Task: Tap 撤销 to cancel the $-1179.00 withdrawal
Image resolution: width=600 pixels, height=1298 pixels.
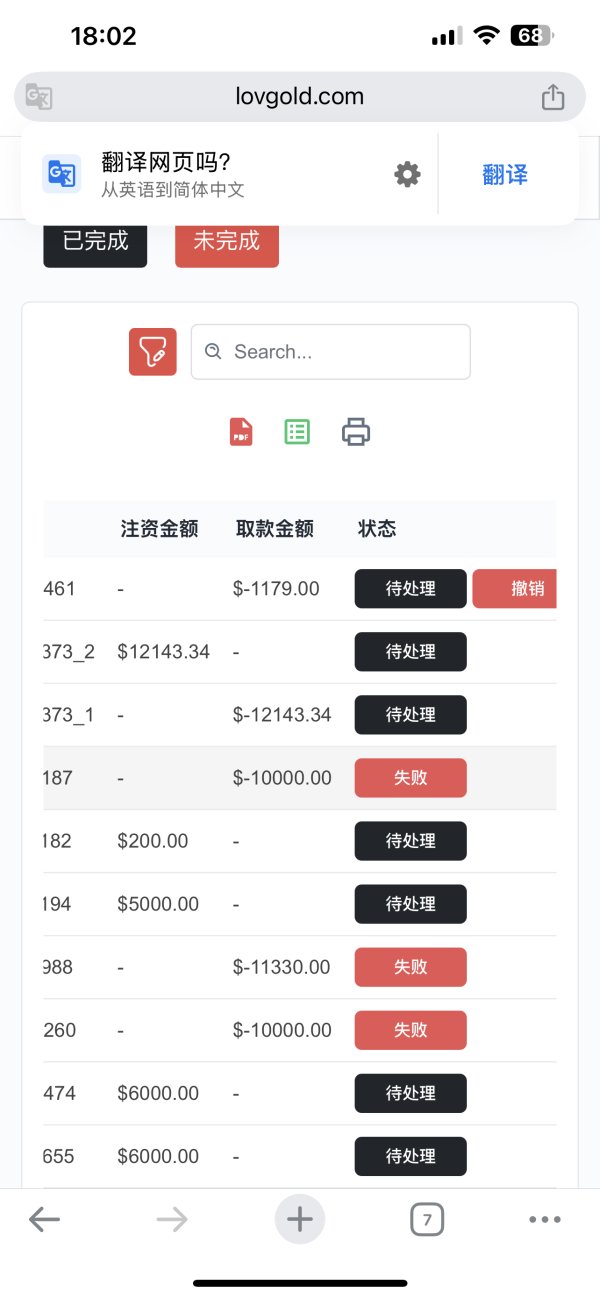Action: pos(514,589)
